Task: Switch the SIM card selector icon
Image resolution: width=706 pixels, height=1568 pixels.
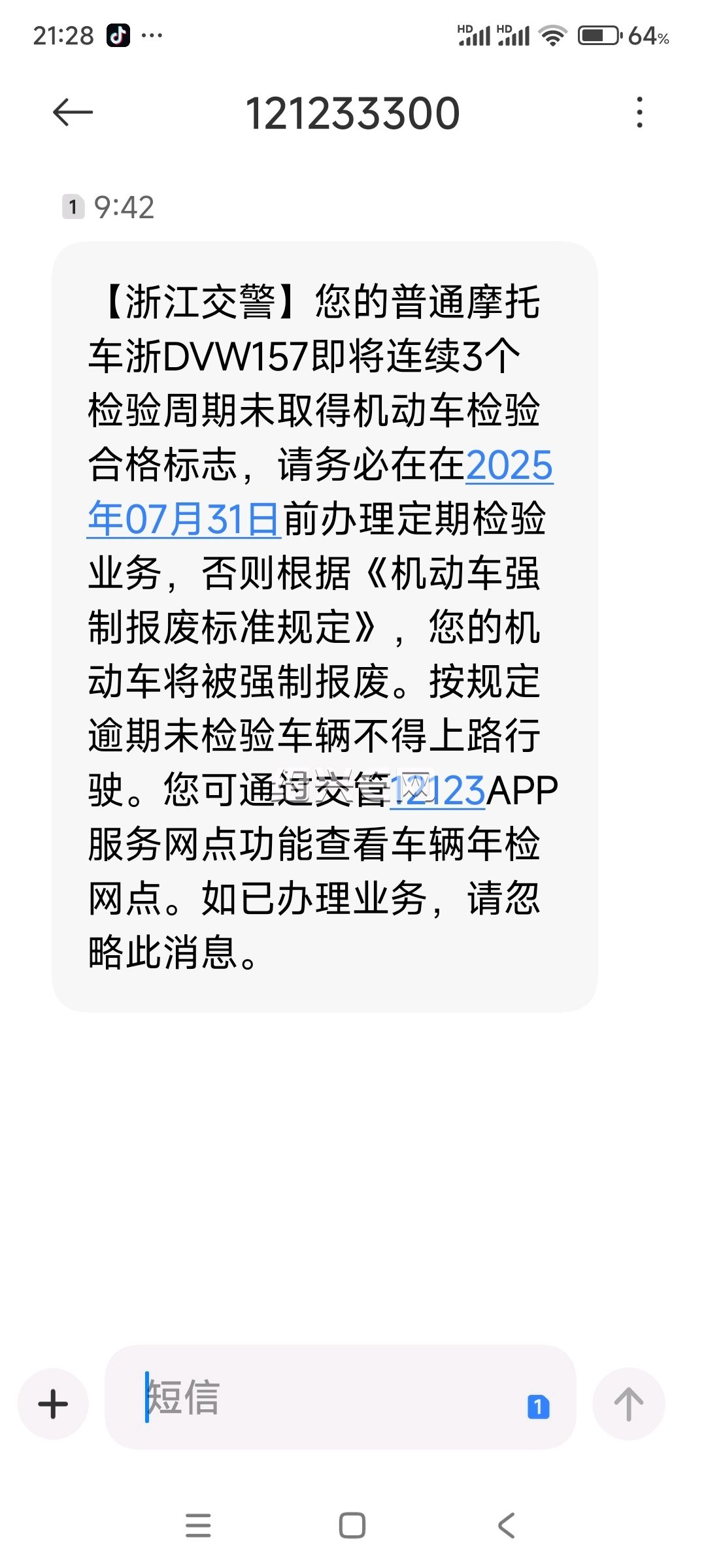Action: pyautogui.click(x=538, y=1407)
